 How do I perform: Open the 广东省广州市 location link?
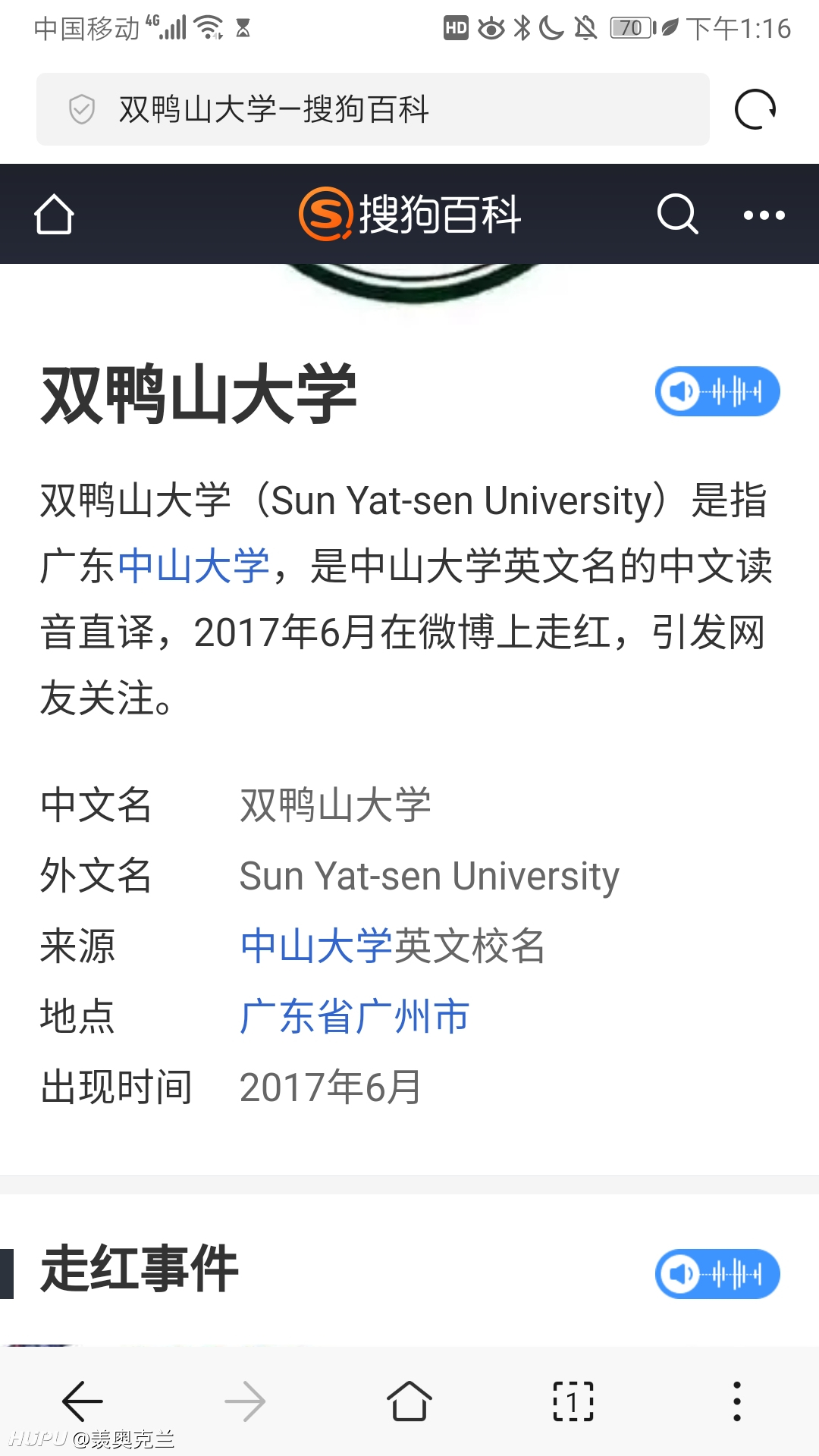coord(355,1016)
